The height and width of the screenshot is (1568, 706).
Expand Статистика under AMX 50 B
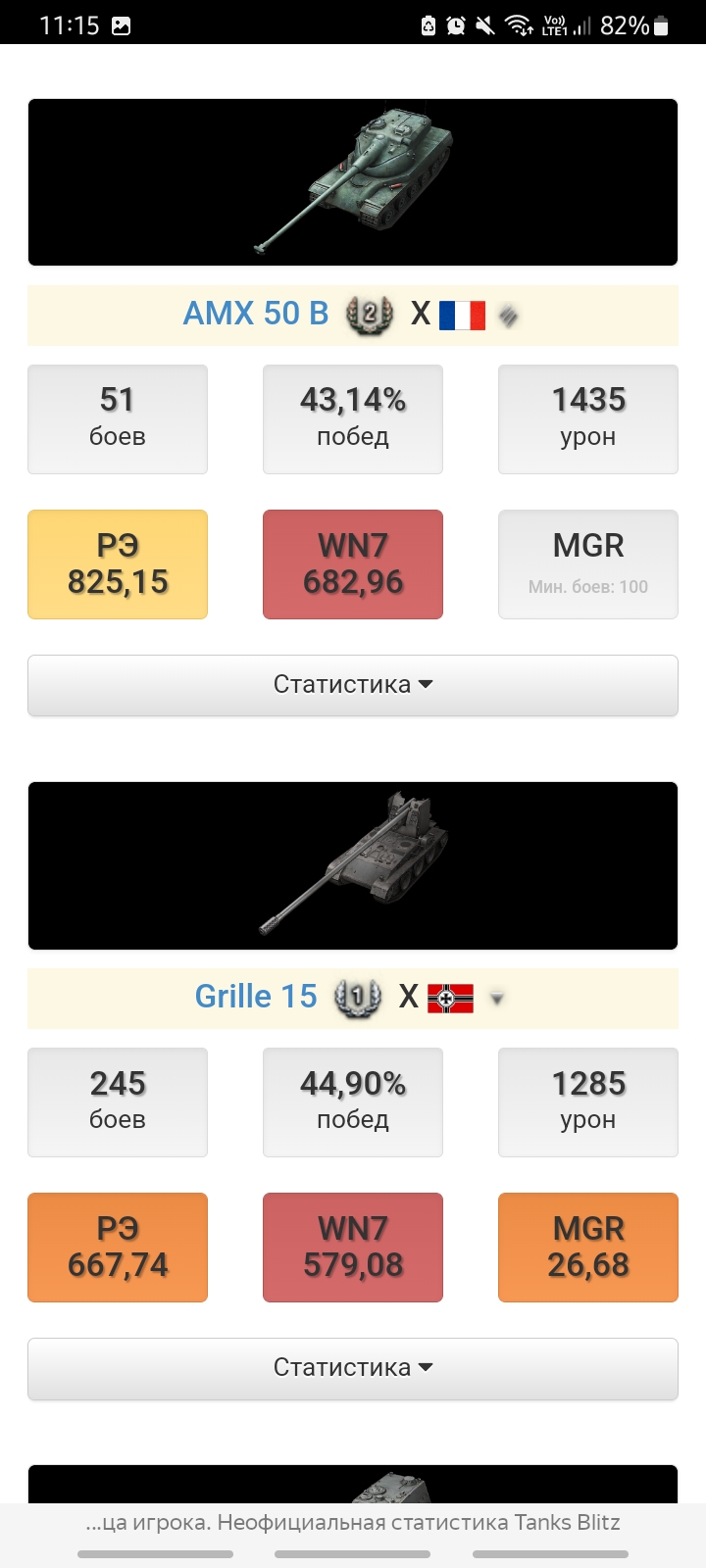pos(353,685)
